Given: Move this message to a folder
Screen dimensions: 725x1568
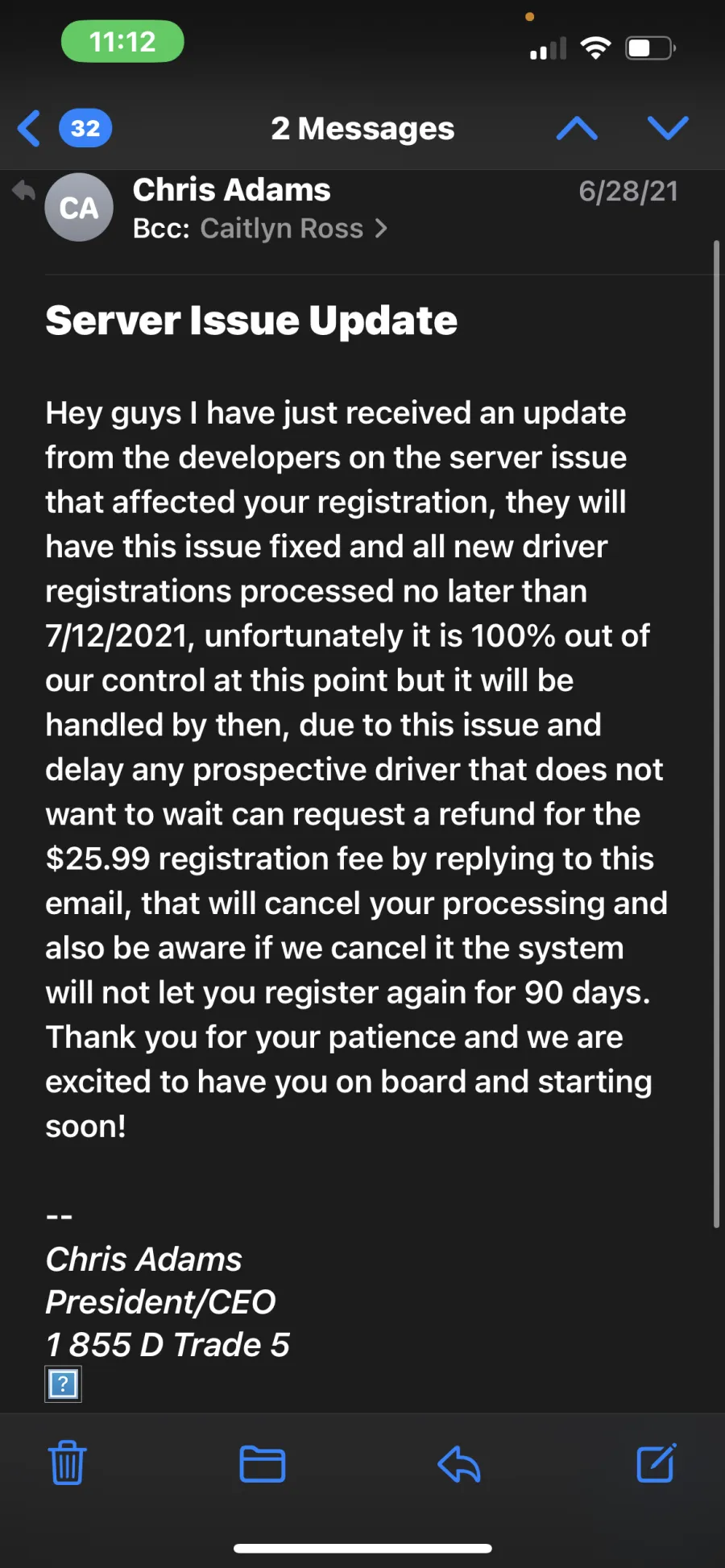Looking at the screenshot, I should tap(263, 1464).
